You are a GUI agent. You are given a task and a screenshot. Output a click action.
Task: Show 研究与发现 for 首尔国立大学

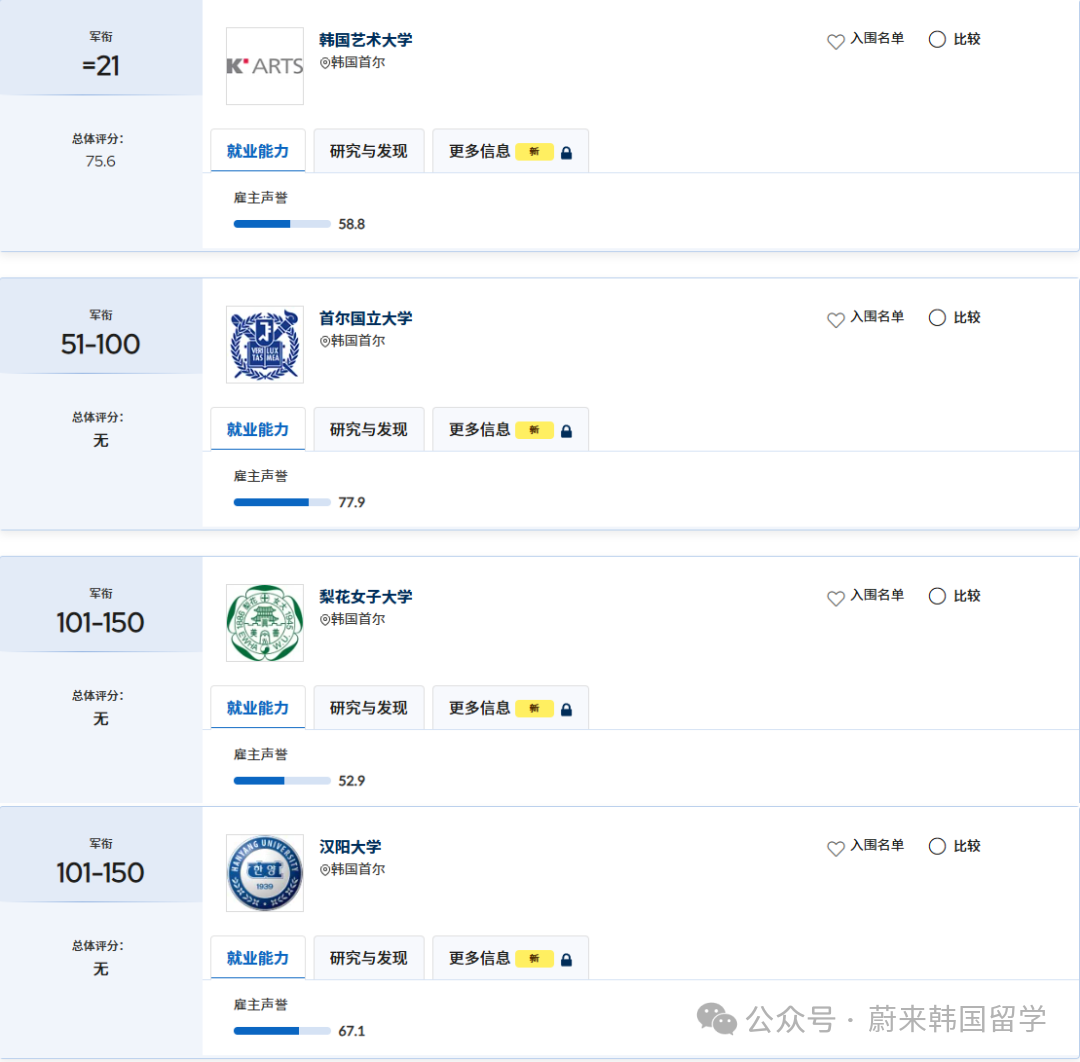[x=369, y=429]
